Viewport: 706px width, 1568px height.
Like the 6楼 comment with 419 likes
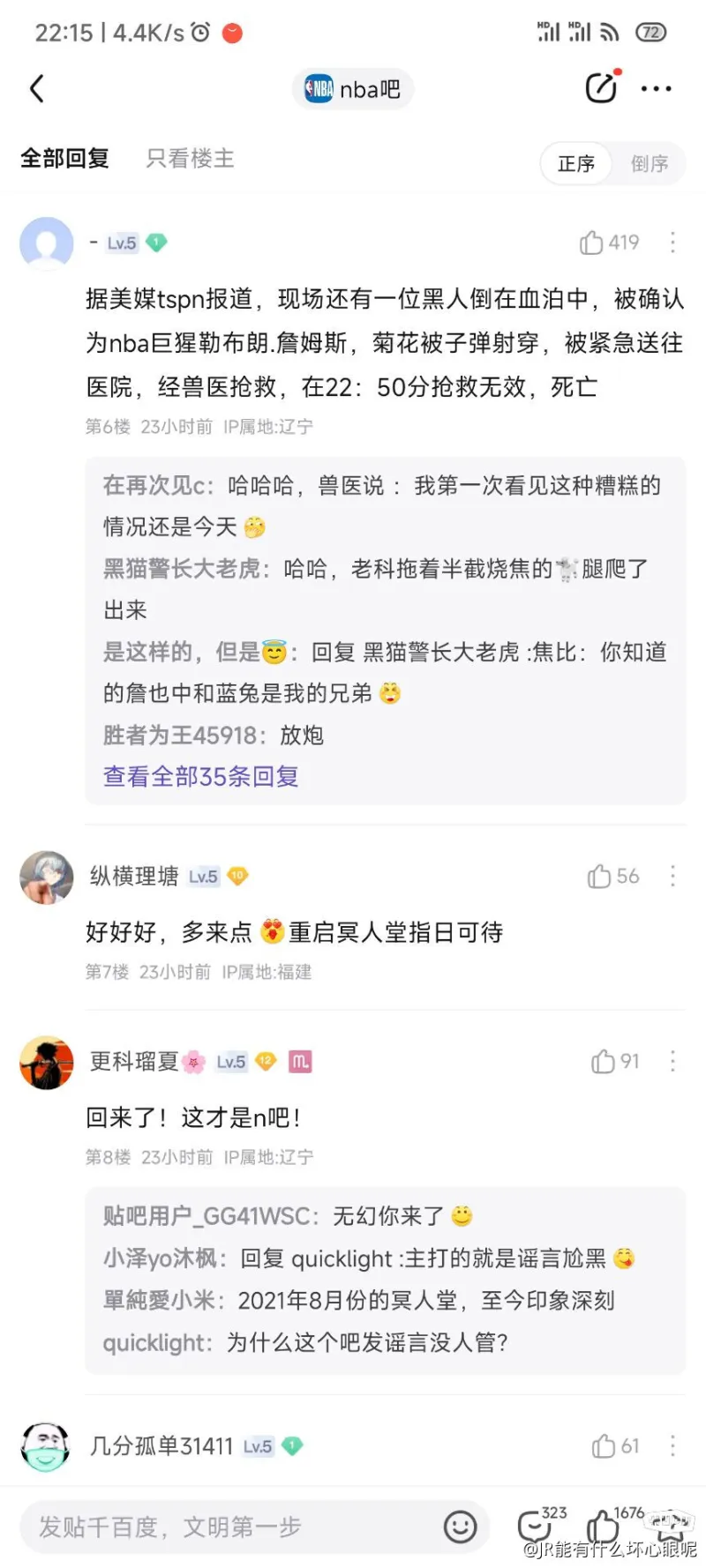tap(608, 243)
